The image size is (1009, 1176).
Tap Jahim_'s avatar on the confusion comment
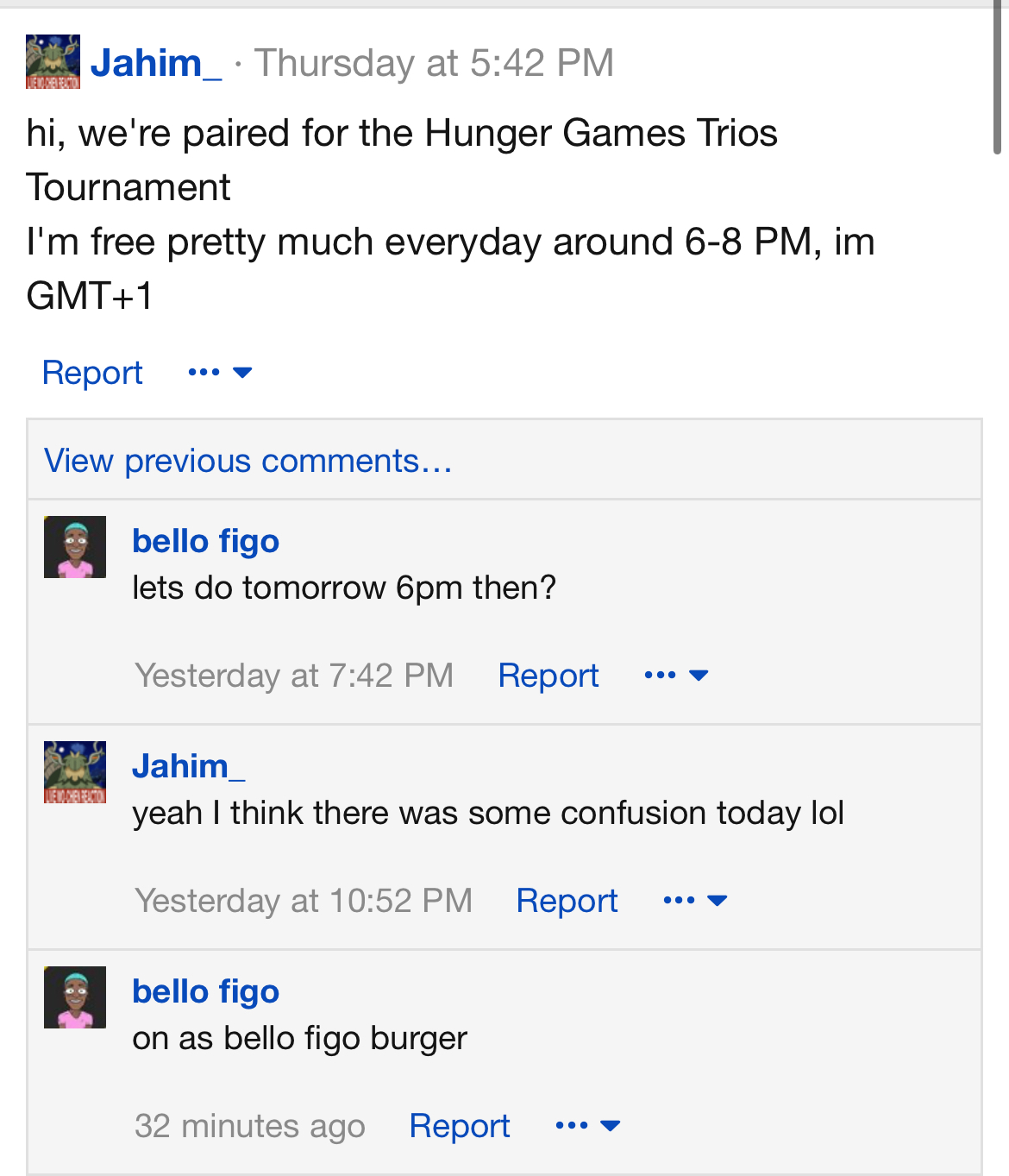pos(75,772)
